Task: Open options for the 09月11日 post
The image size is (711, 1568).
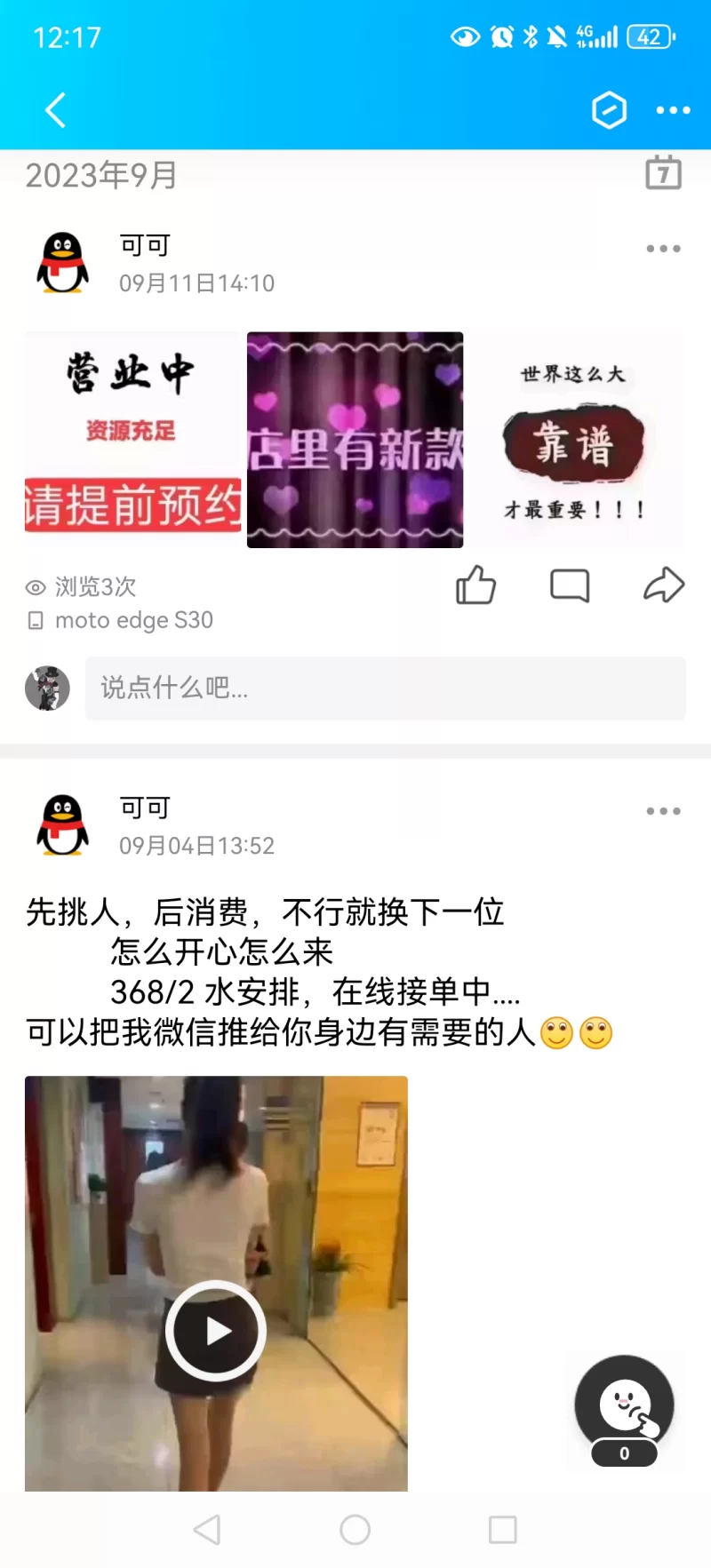Action: [663, 249]
